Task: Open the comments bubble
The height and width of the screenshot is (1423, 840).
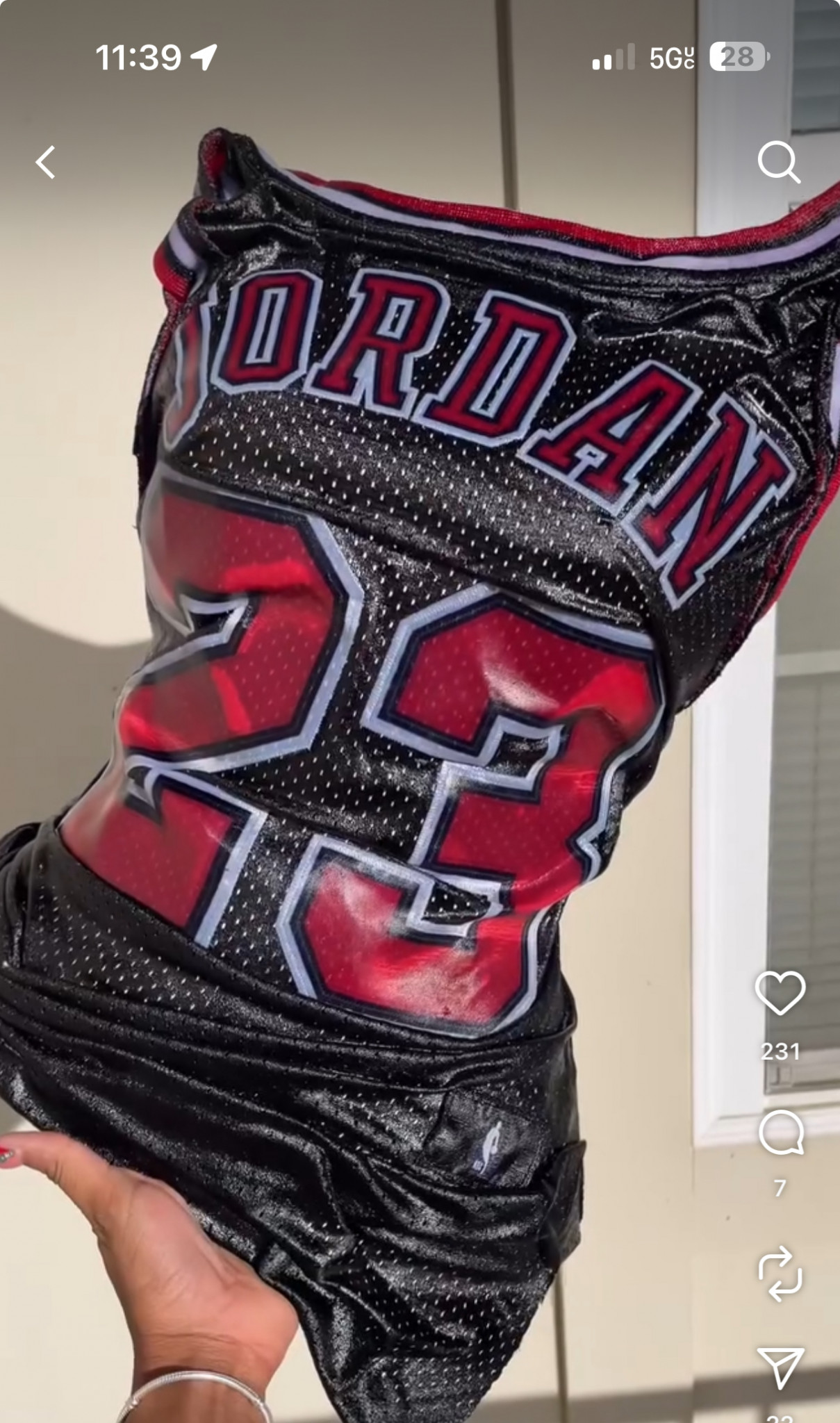Action: [x=780, y=1132]
